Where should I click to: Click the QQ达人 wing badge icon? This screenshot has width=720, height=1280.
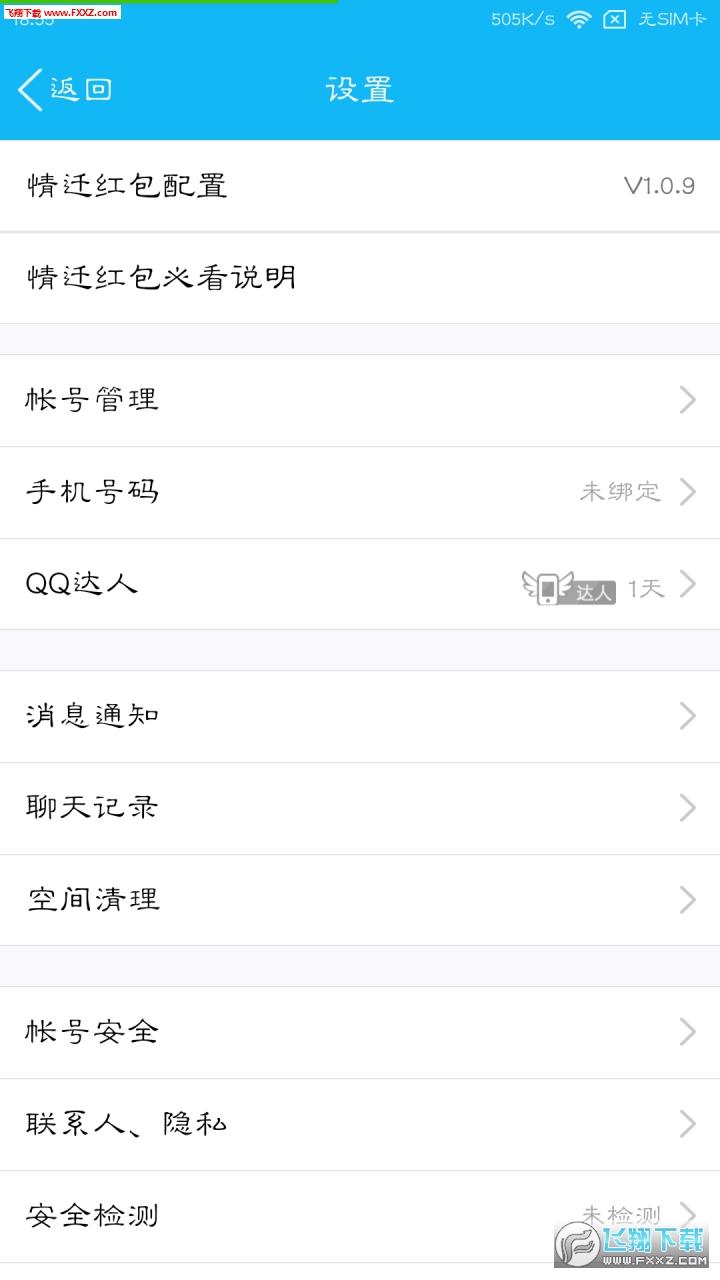point(546,584)
